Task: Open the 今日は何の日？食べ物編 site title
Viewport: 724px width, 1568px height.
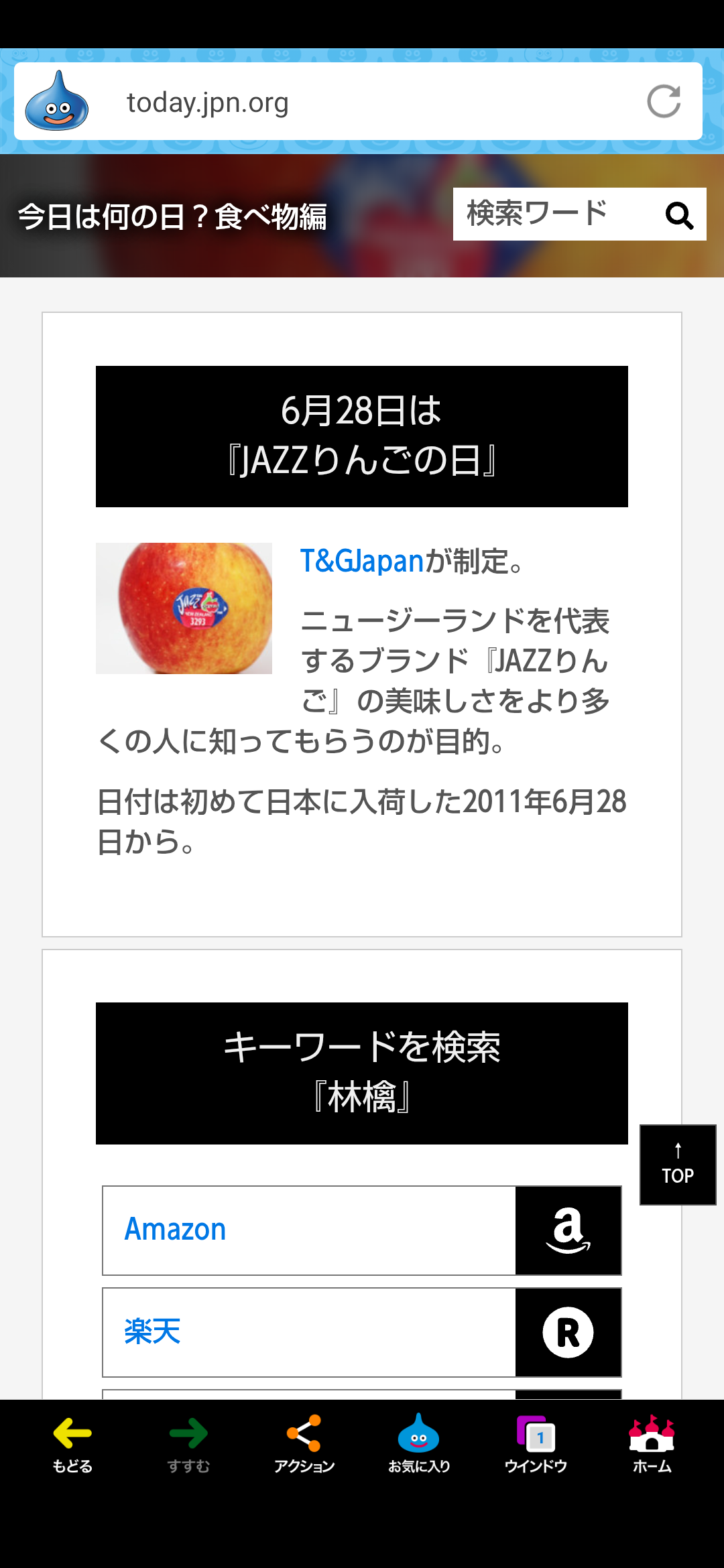Action: coord(172,216)
